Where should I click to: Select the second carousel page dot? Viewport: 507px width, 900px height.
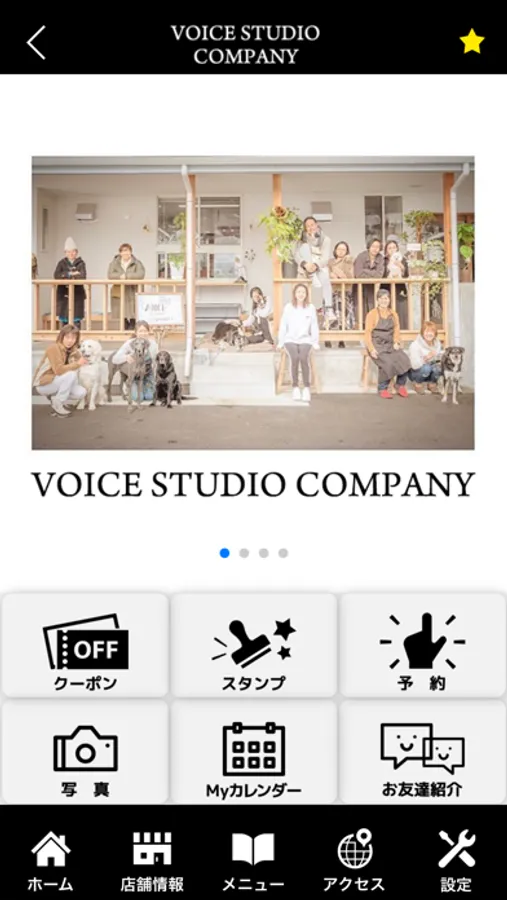point(244,553)
